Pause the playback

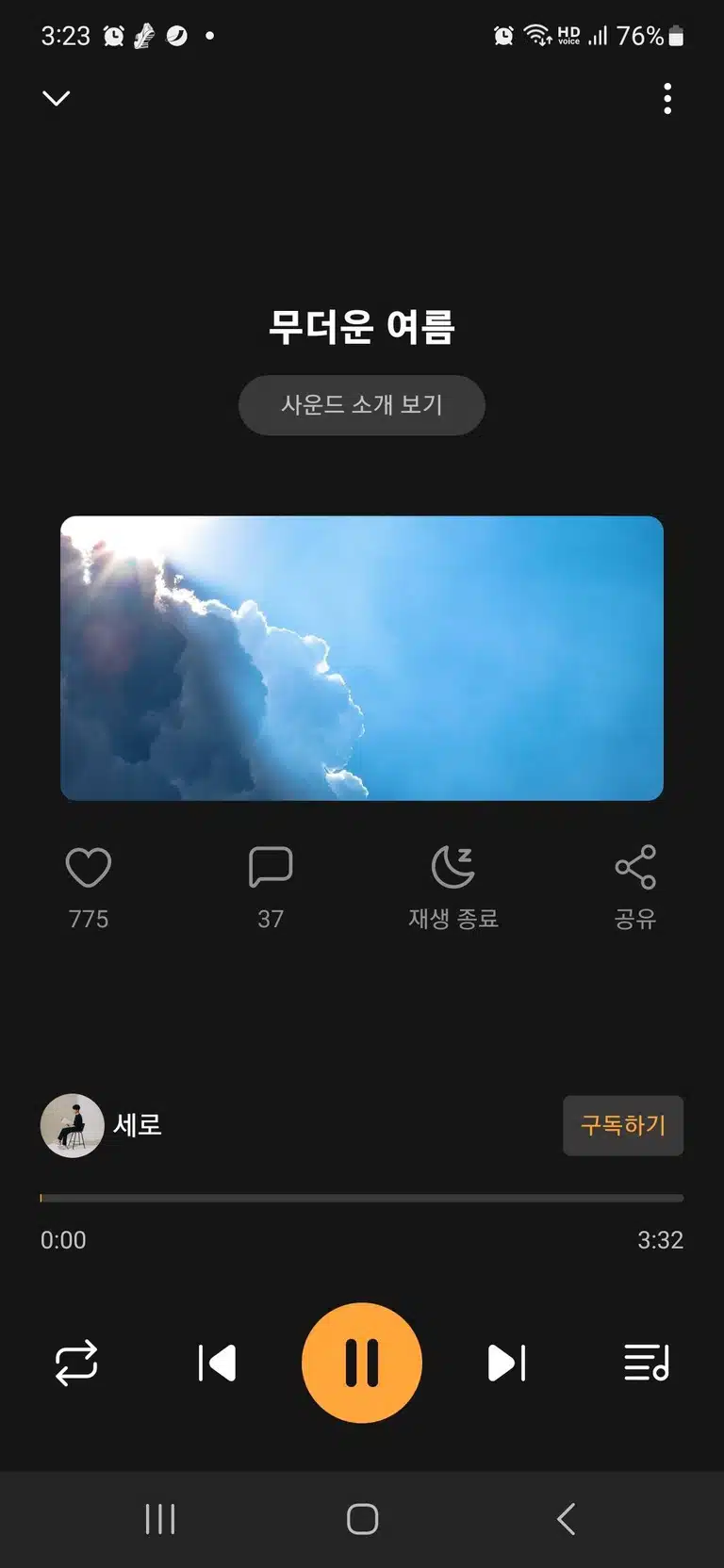click(x=362, y=1363)
